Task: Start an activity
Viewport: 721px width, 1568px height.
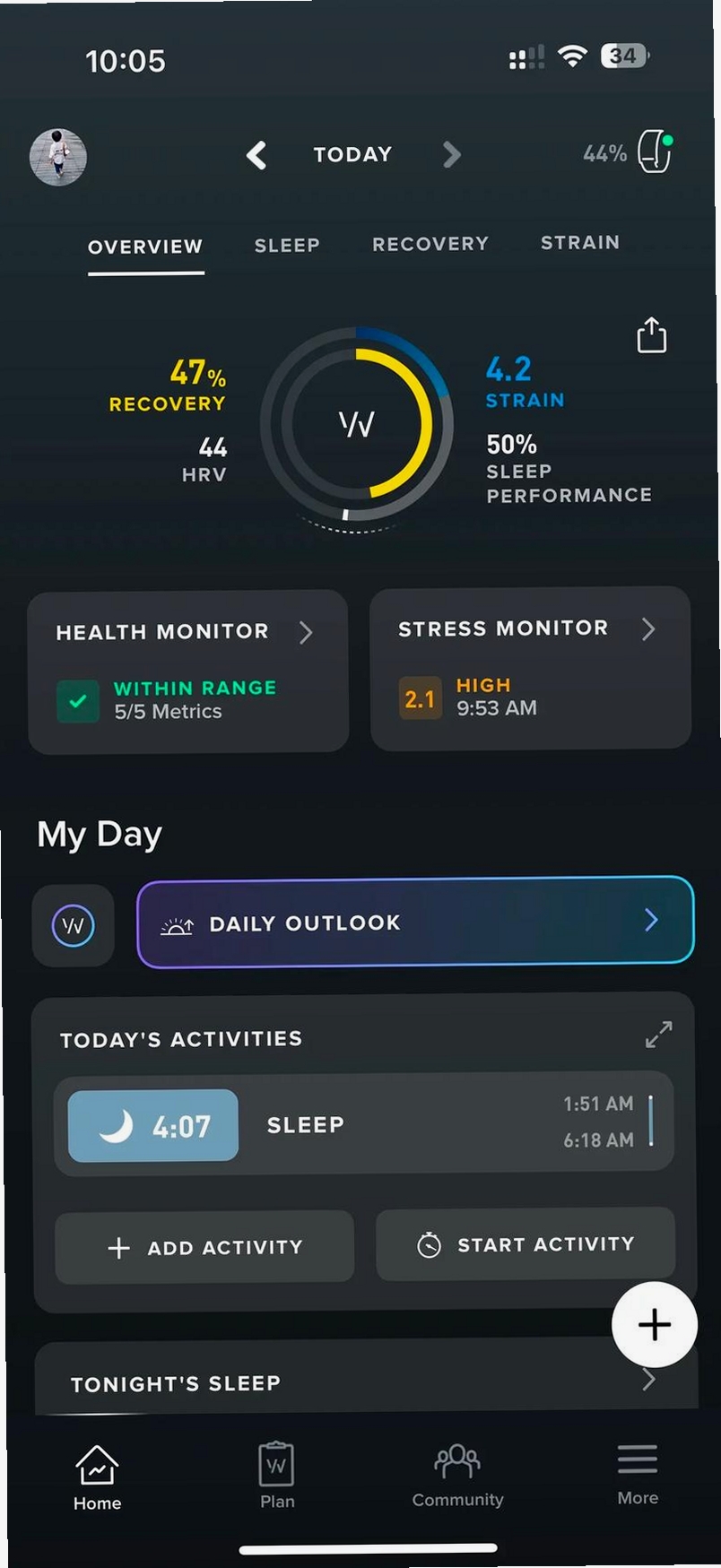Action: click(x=526, y=1244)
